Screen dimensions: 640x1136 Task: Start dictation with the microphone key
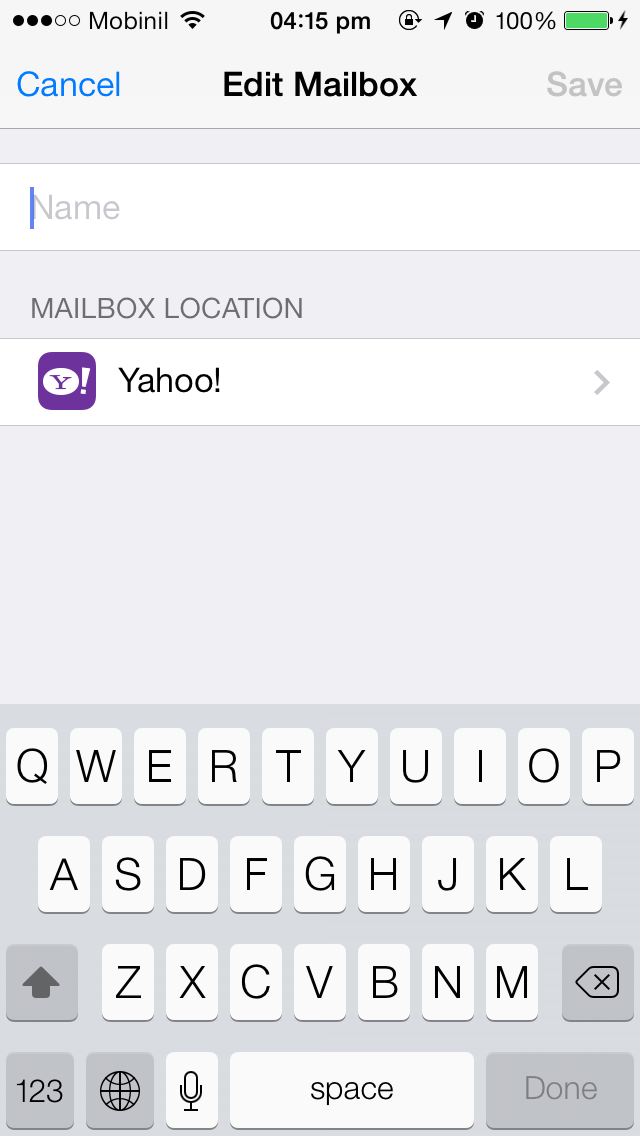[191, 1090]
